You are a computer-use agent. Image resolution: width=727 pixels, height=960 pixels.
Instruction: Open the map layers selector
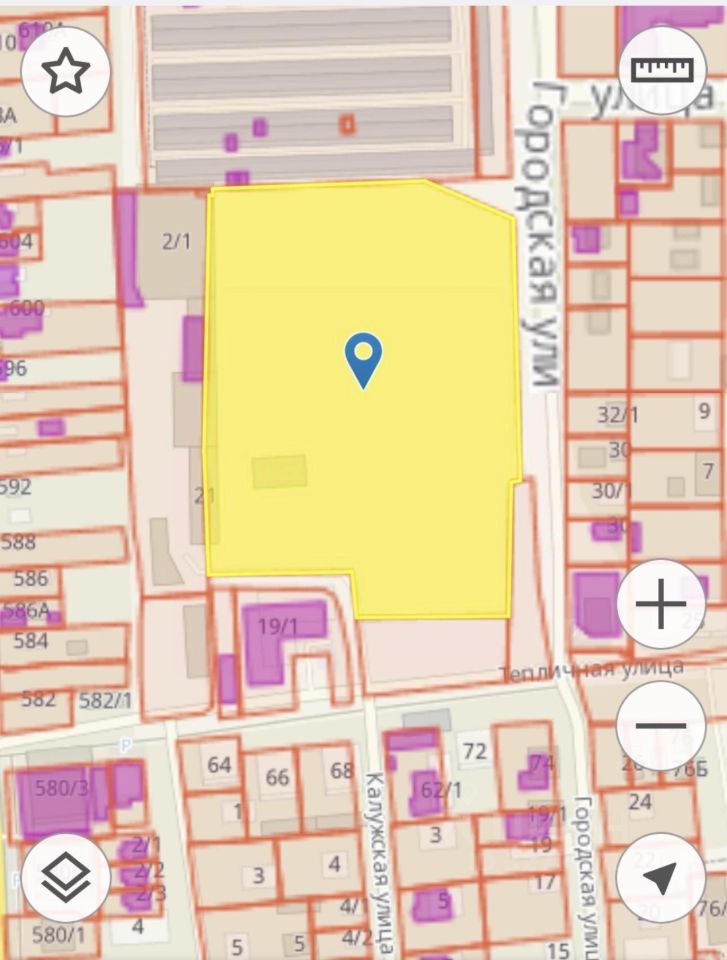[65, 877]
